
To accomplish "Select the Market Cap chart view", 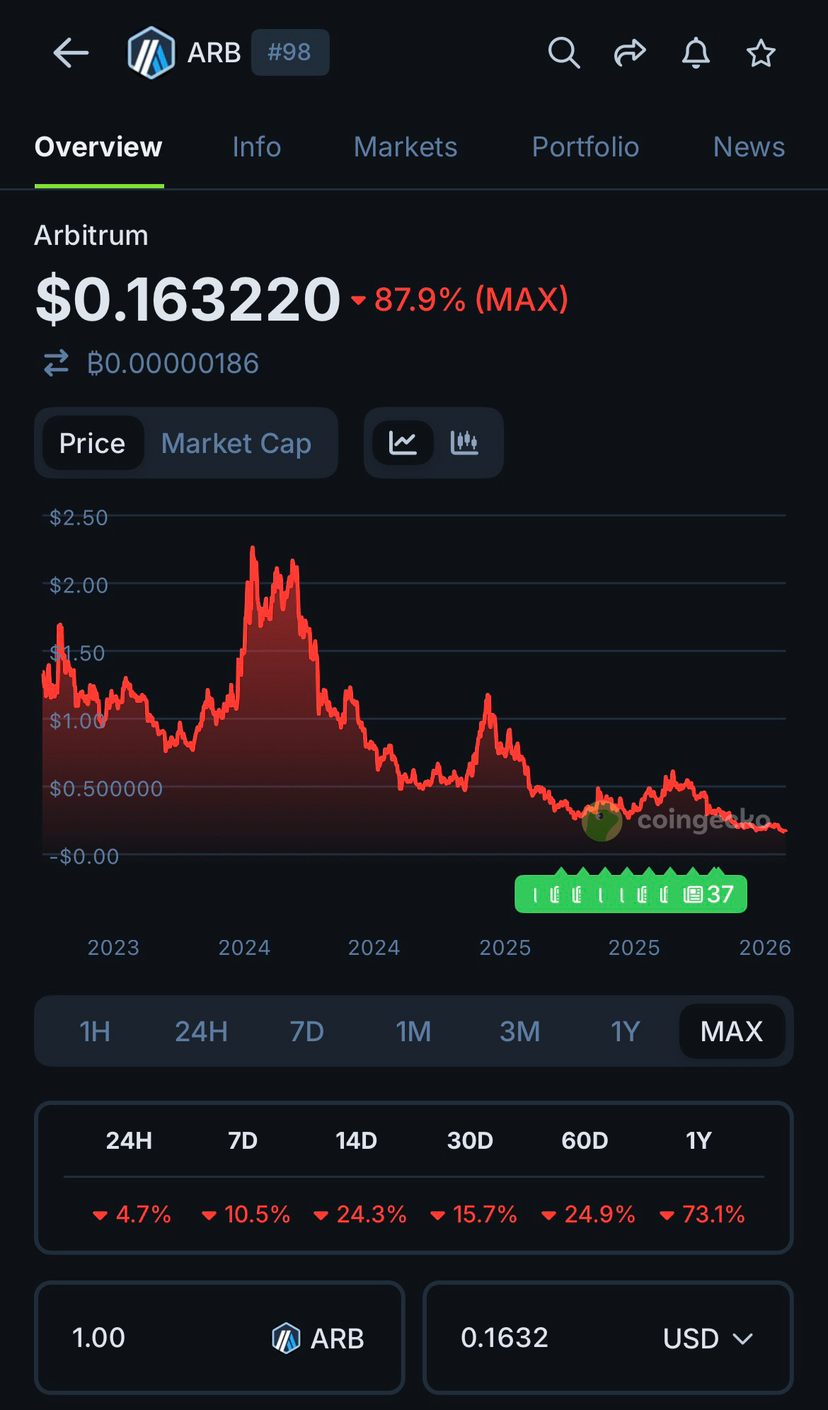I will point(236,443).
